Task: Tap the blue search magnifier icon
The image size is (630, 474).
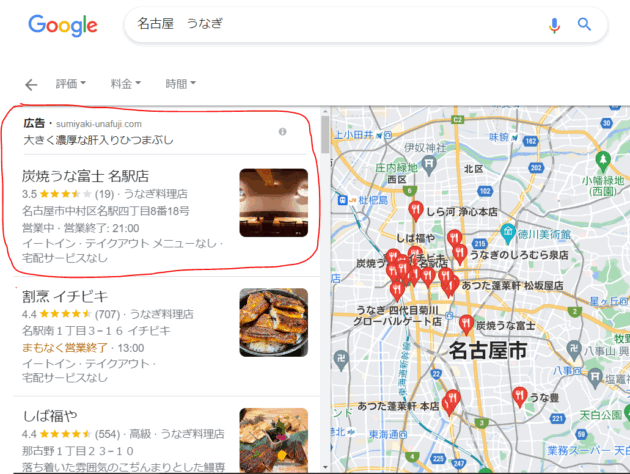Action: point(585,25)
